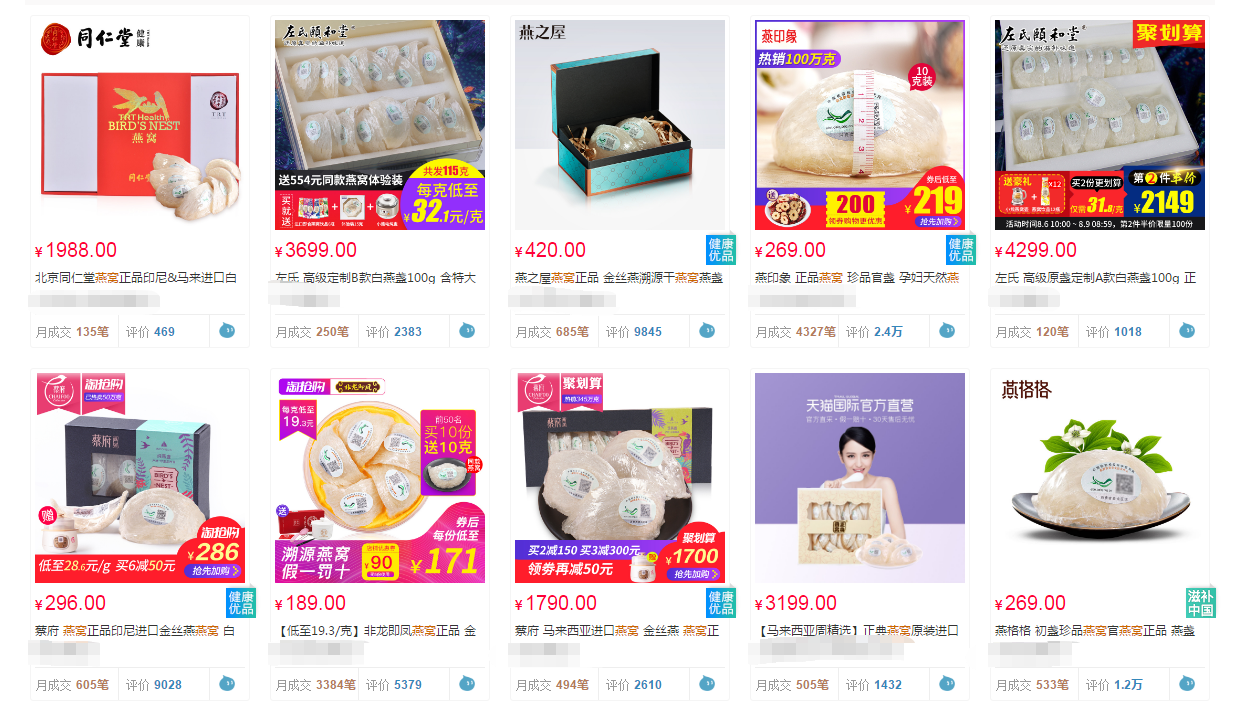The width and height of the screenshot is (1244, 709).
Task: Open reviews 9845 for the 燕之屋 item
Action: pyautogui.click(x=647, y=332)
